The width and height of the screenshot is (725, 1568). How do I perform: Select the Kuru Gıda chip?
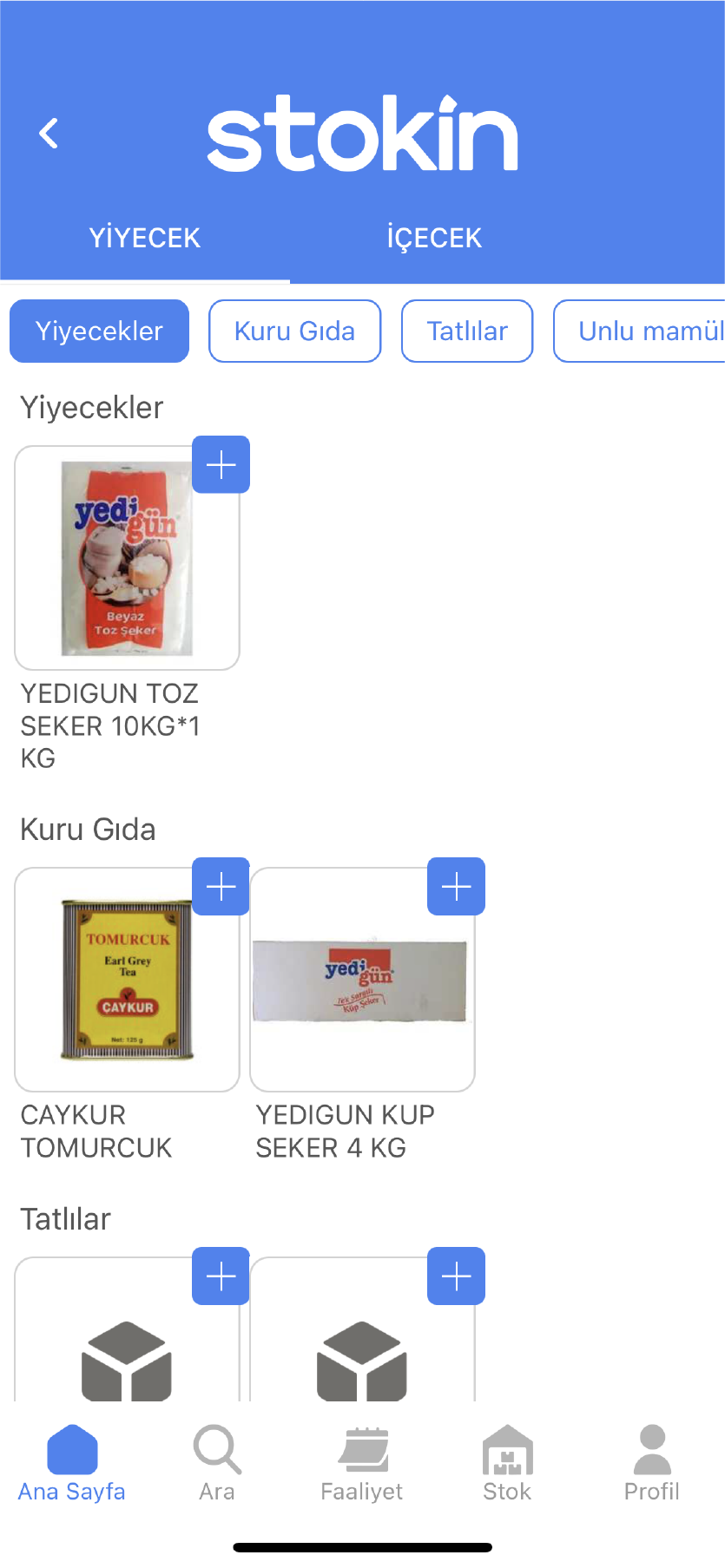[294, 331]
